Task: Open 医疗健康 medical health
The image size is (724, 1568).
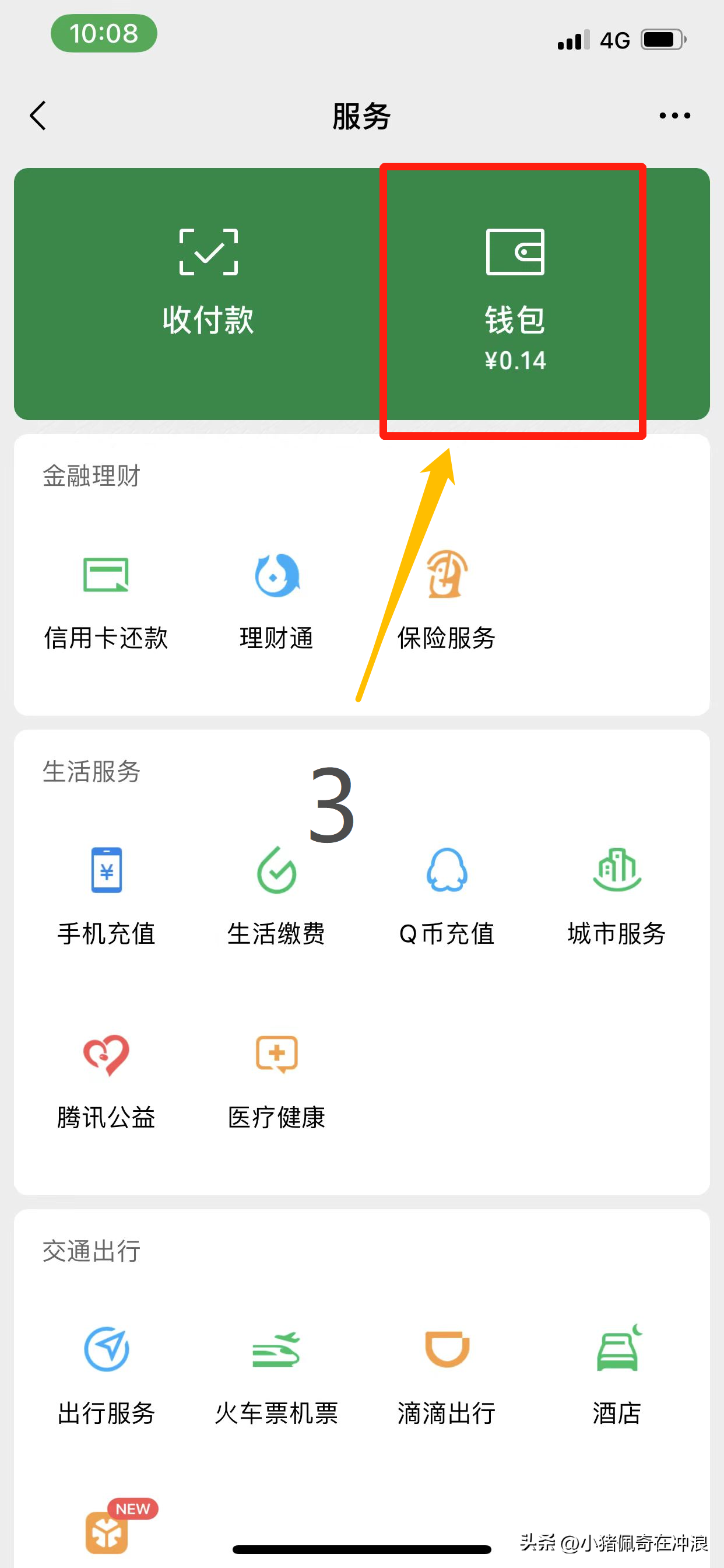Action: 277,1080
